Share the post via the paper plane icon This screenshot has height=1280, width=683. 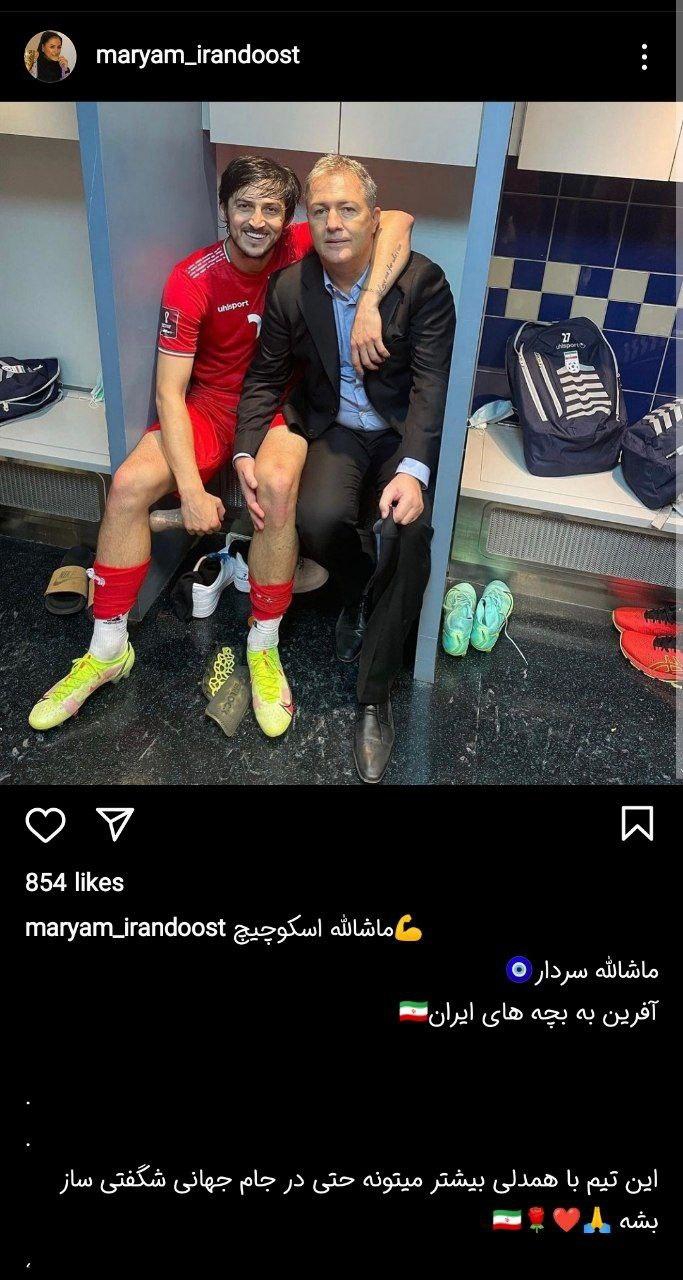tap(115, 824)
